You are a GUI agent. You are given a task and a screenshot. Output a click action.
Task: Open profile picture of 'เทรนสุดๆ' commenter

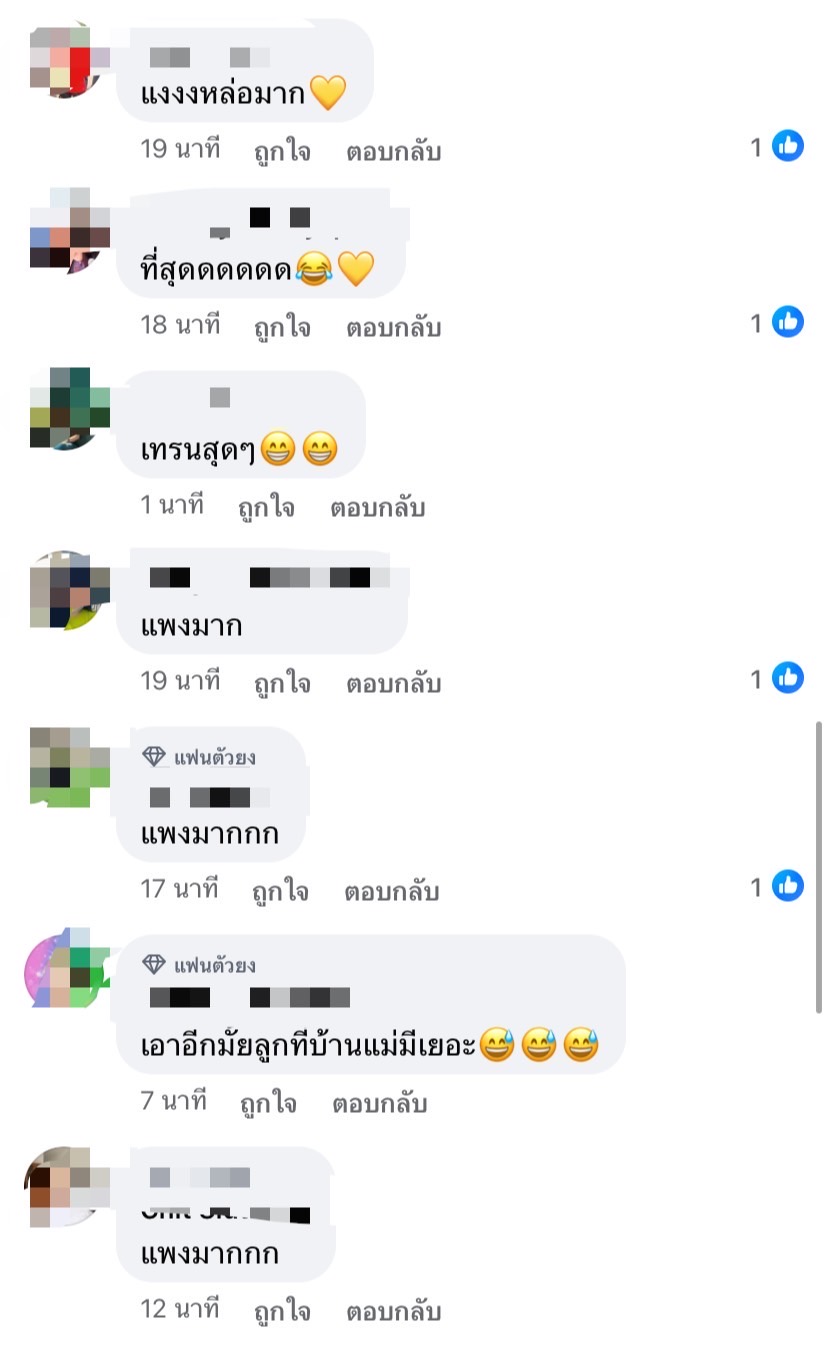tap(69, 408)
